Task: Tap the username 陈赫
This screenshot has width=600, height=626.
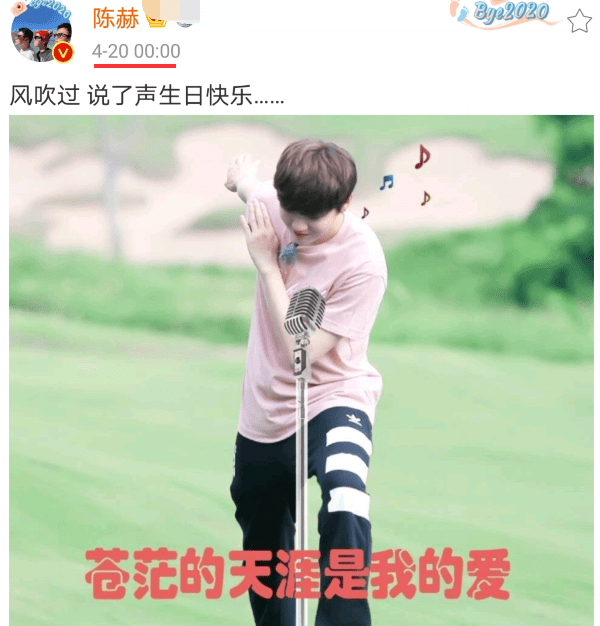Action: (x=115, y=18)
